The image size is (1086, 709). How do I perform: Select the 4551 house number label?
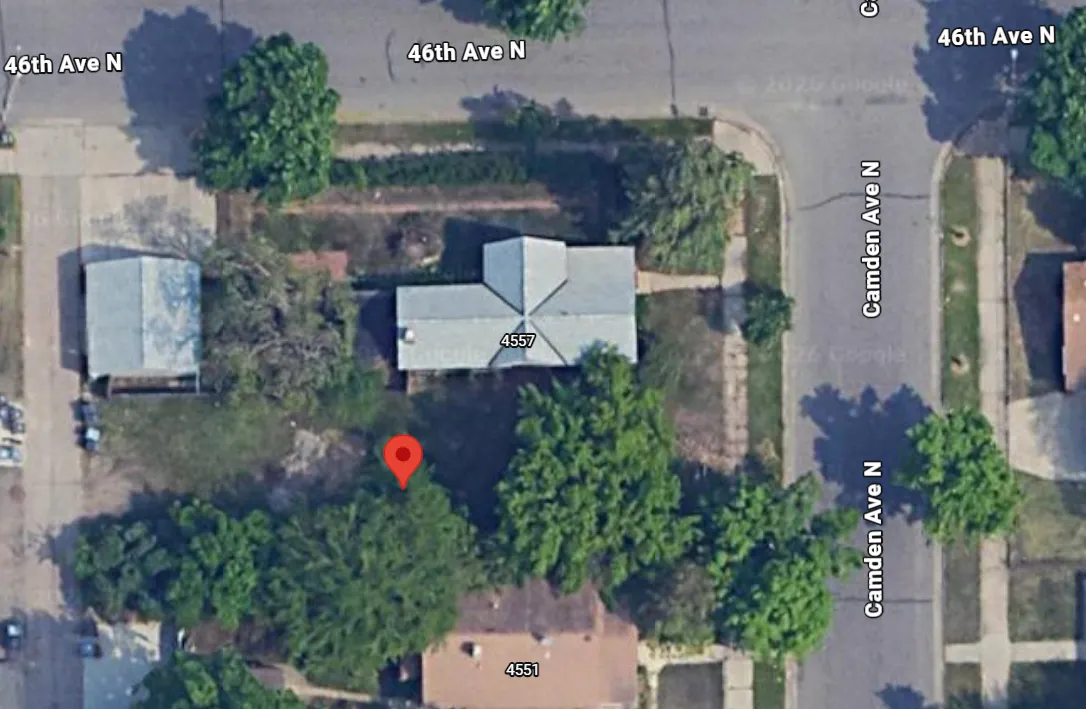[522, 669]
